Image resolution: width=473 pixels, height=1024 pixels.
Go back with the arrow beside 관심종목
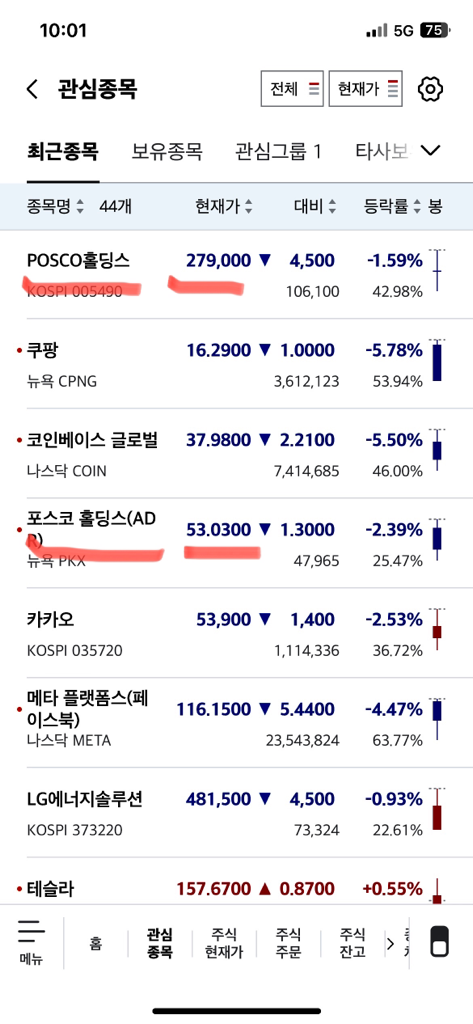(x=32, y=89)
